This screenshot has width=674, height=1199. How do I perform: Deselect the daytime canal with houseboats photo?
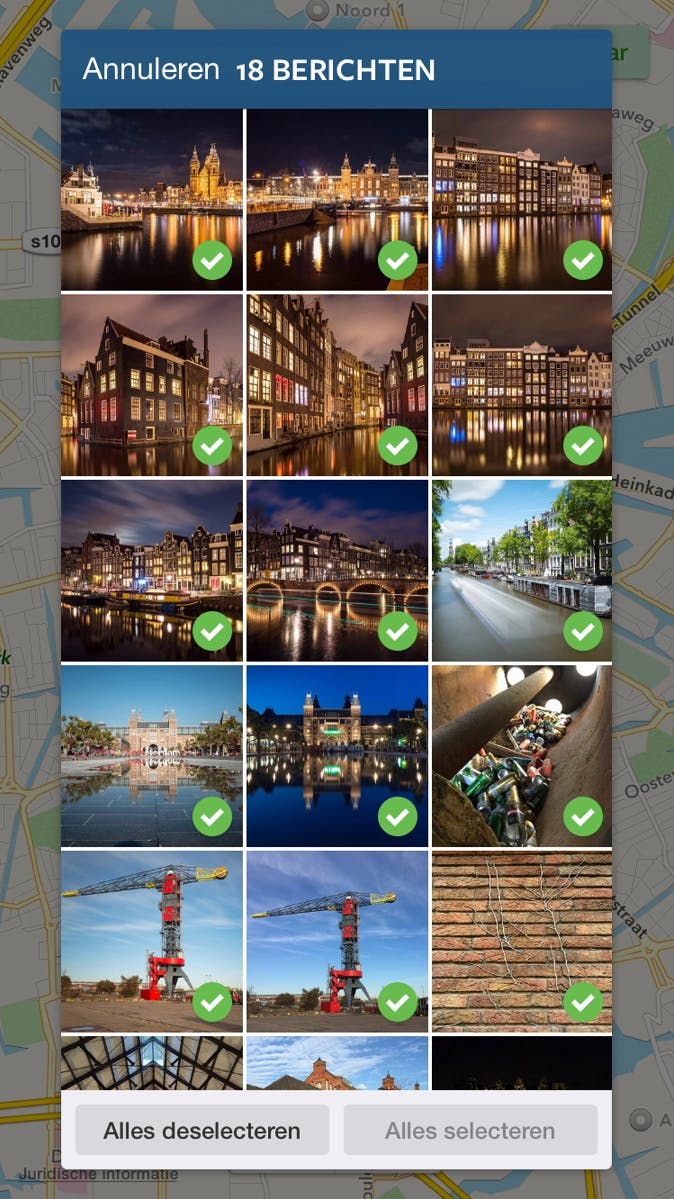click(521, 570)
